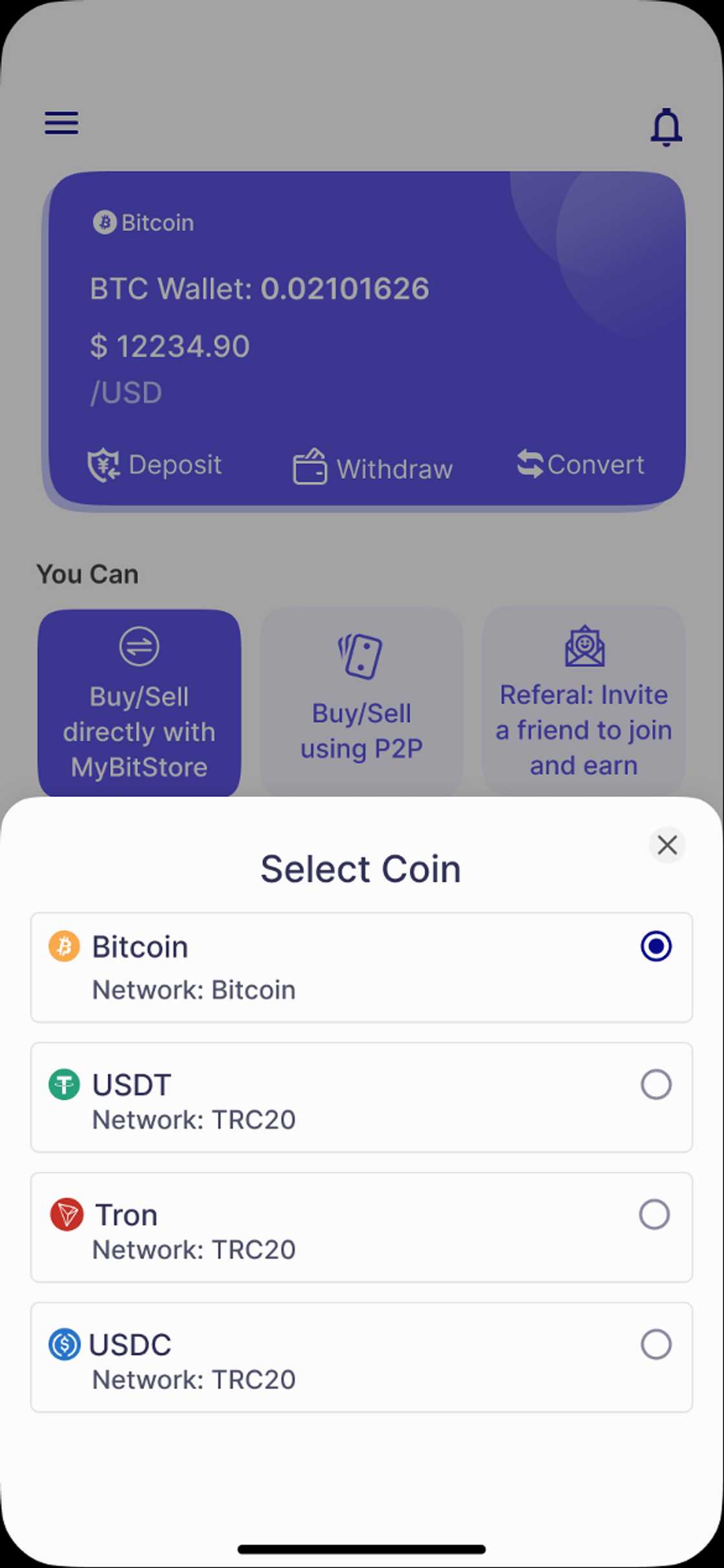The width and height of the screenshot is (724, 1568).
Task: Tap the Deposit shield icon
Action: [103, 464]
